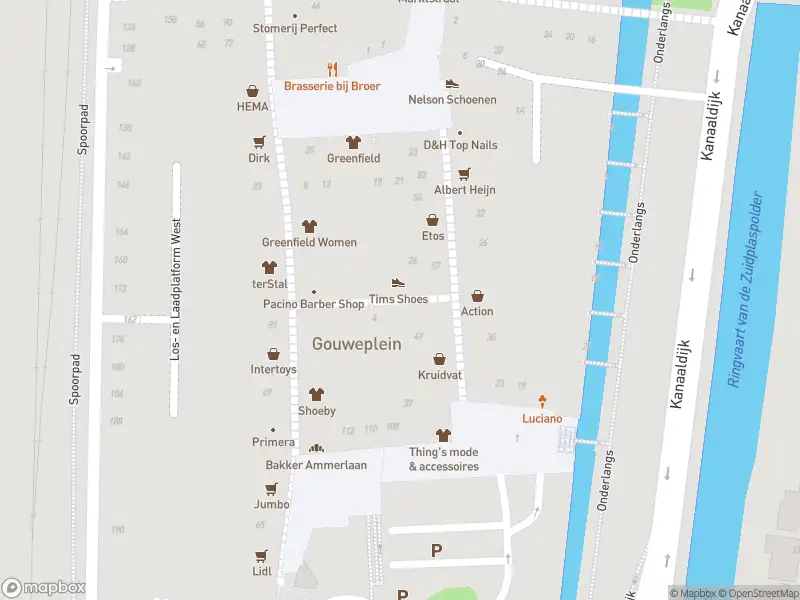Select the Kruidvat shop marker
Image resolution: width=800 pixels, height=600 pixels.
click(439, 359)
